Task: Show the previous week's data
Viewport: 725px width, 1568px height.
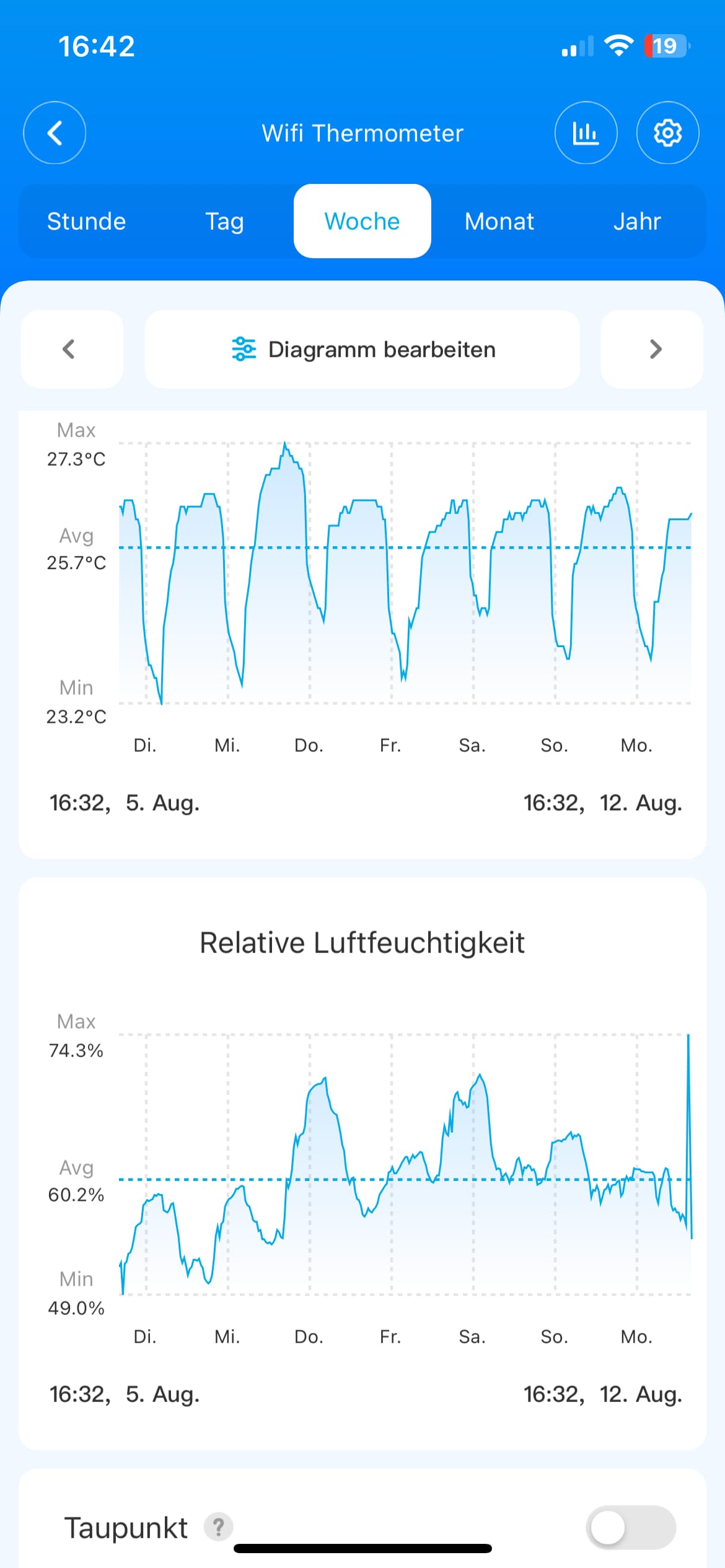Action: pyautogui.click(x=72, y=349)
